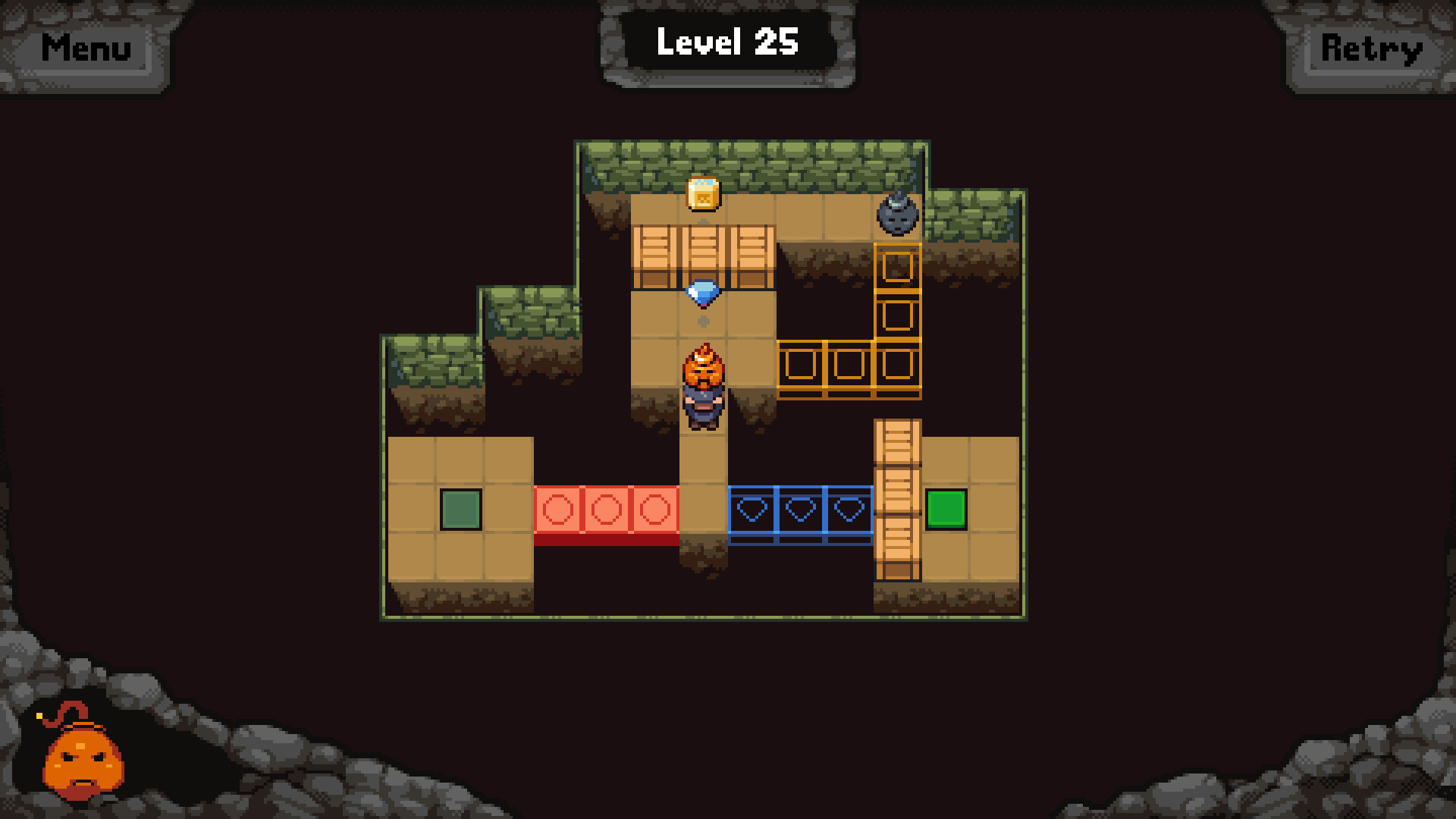Open the Menu button
The width and height of the screenshot is (1456, 819).
86,49
